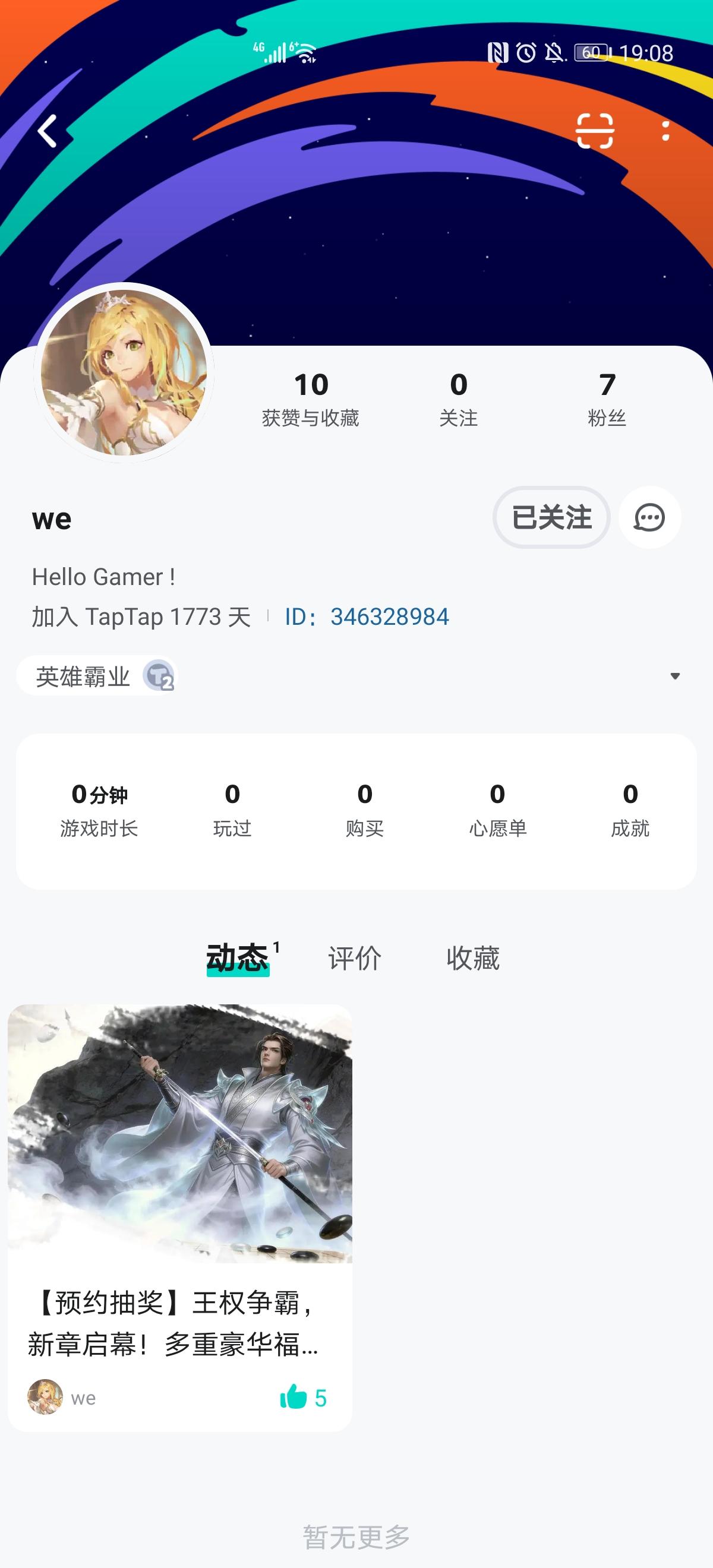Open the 粉丝 followers list
The height and width of the screenshot is (1568, 713).
607,399
